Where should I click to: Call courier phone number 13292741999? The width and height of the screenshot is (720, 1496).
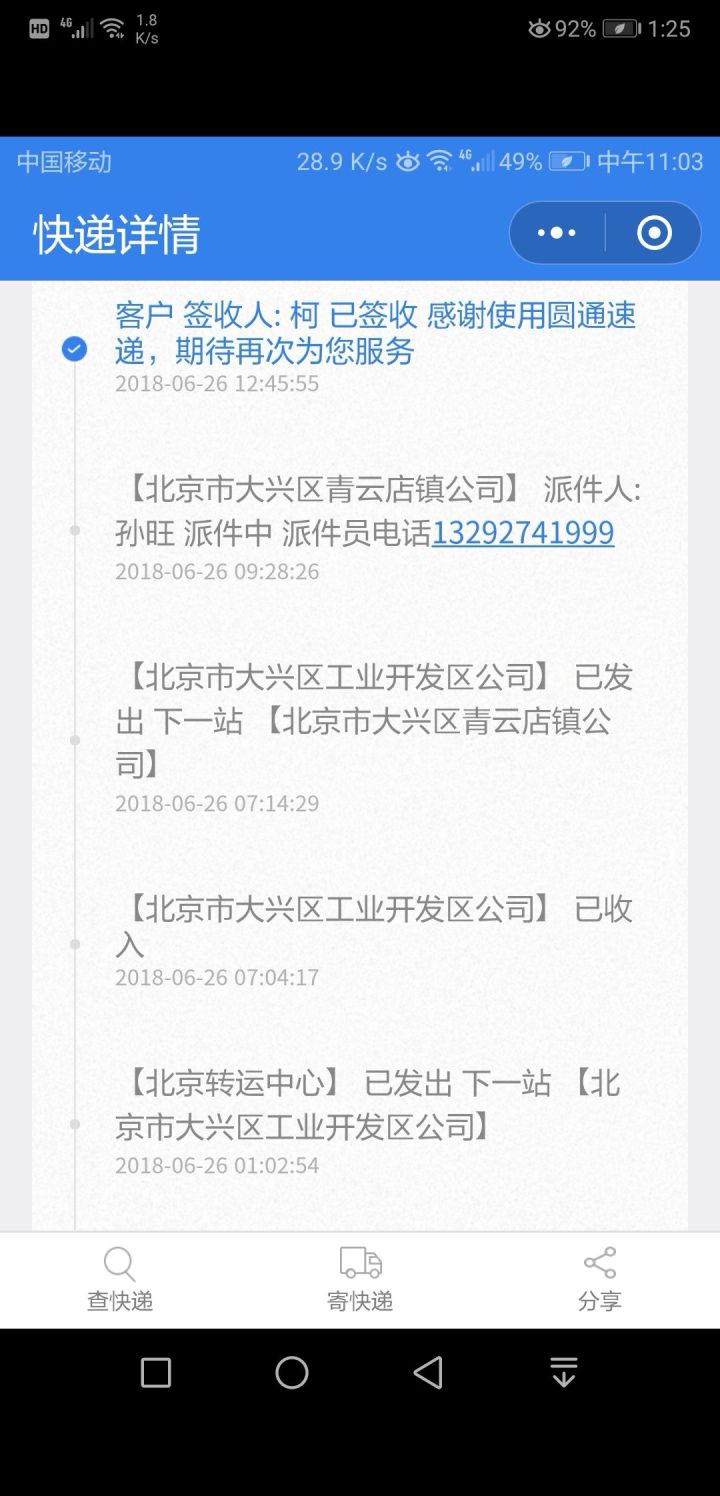[522, 533]
